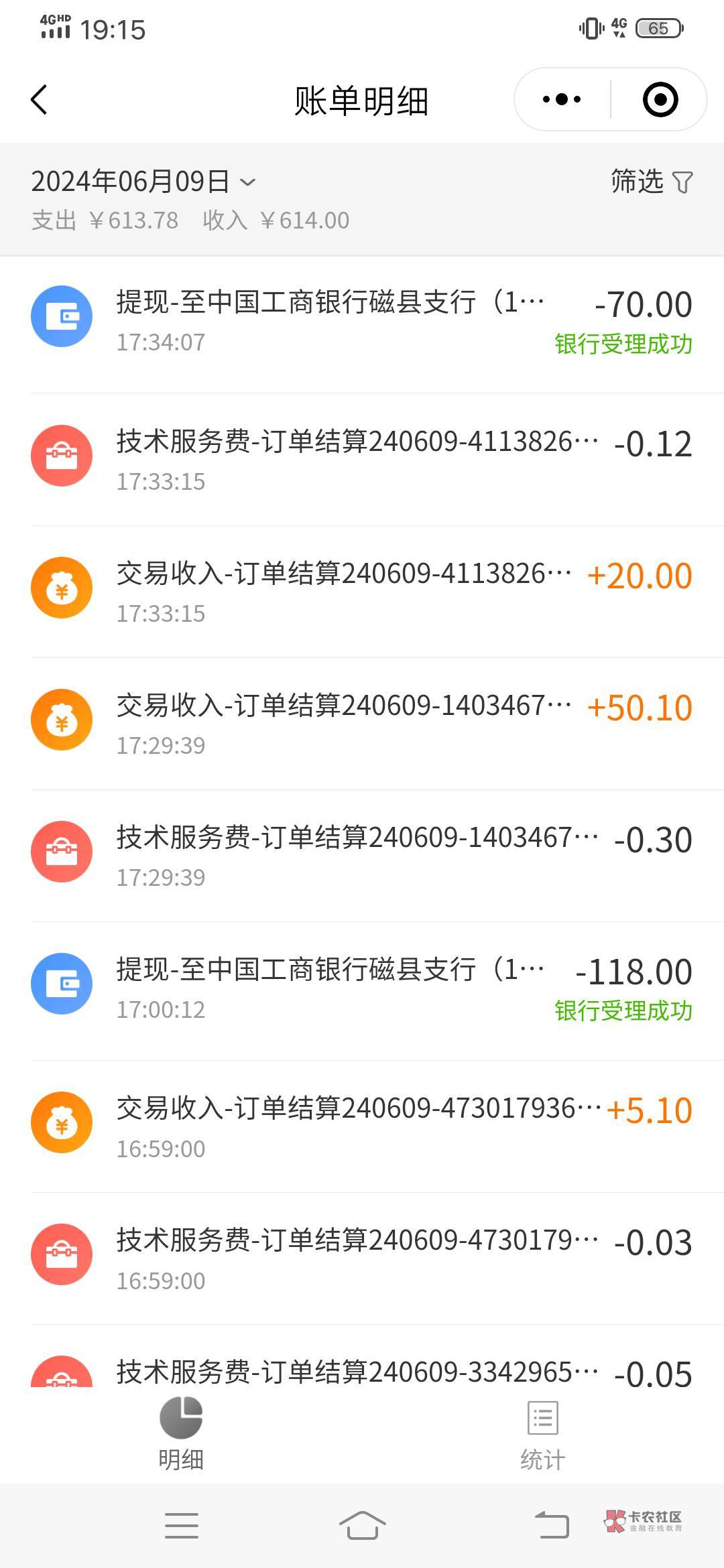The image size is (724, 1568).
Task: Open the 筛选 filter
Action: coord(651,182)
